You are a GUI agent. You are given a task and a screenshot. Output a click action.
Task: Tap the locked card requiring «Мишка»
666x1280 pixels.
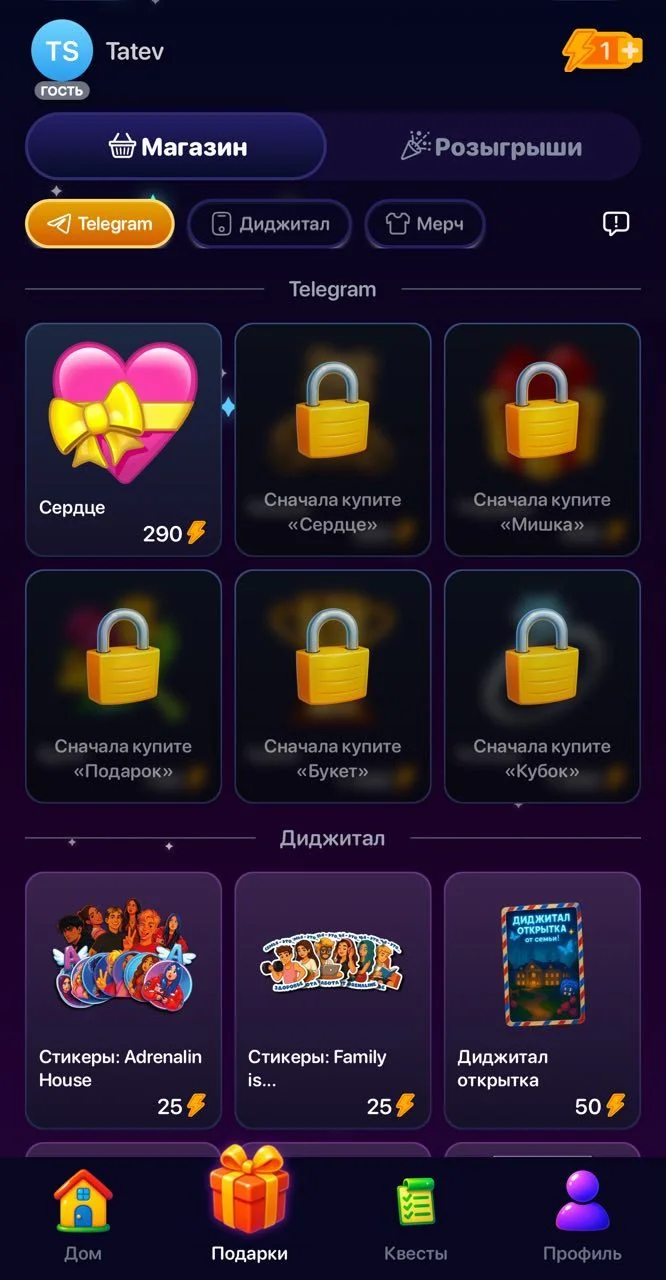pyautogui.click(x=542, y=439)
